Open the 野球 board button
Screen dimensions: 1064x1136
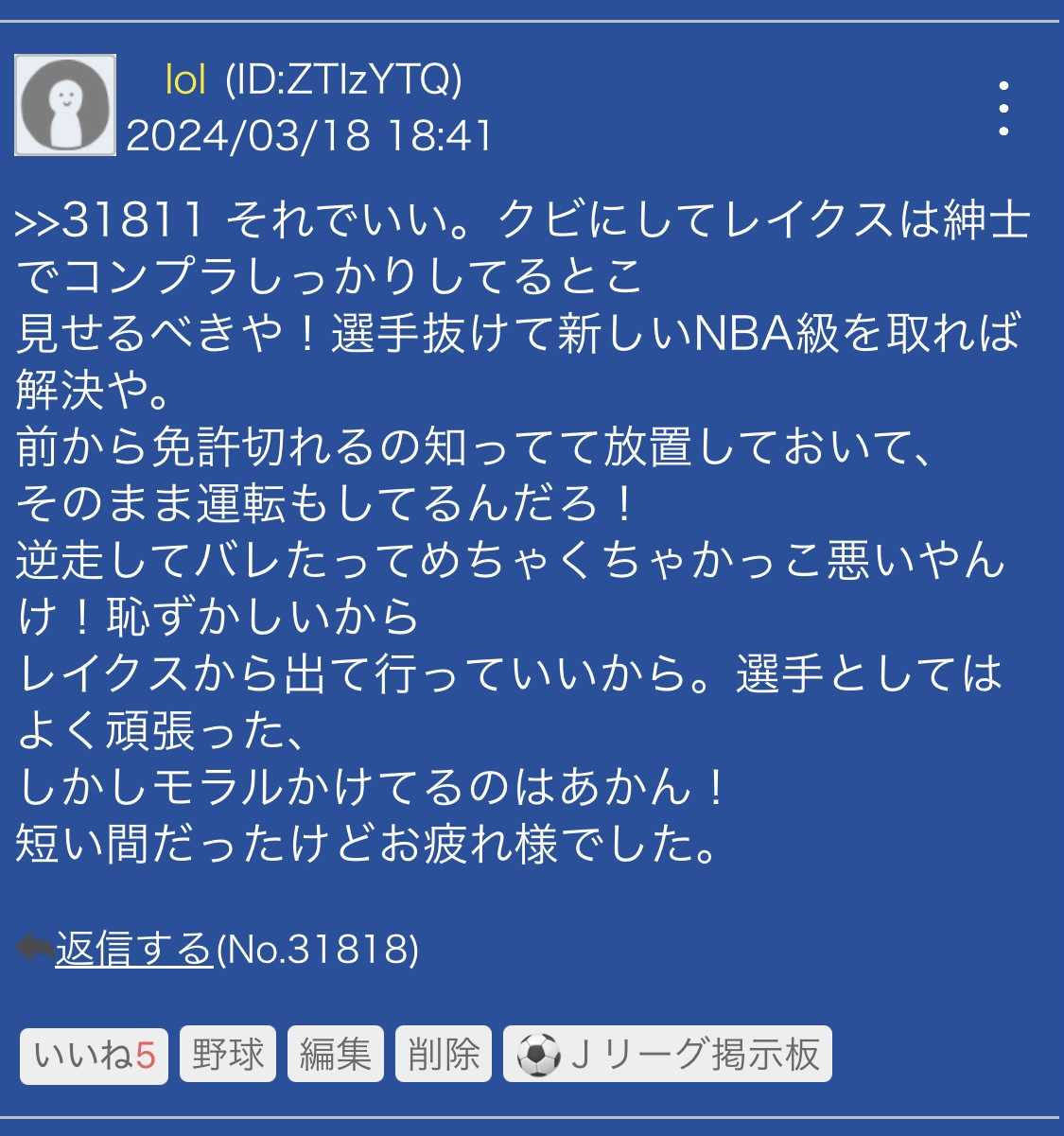click(228, 1054)
